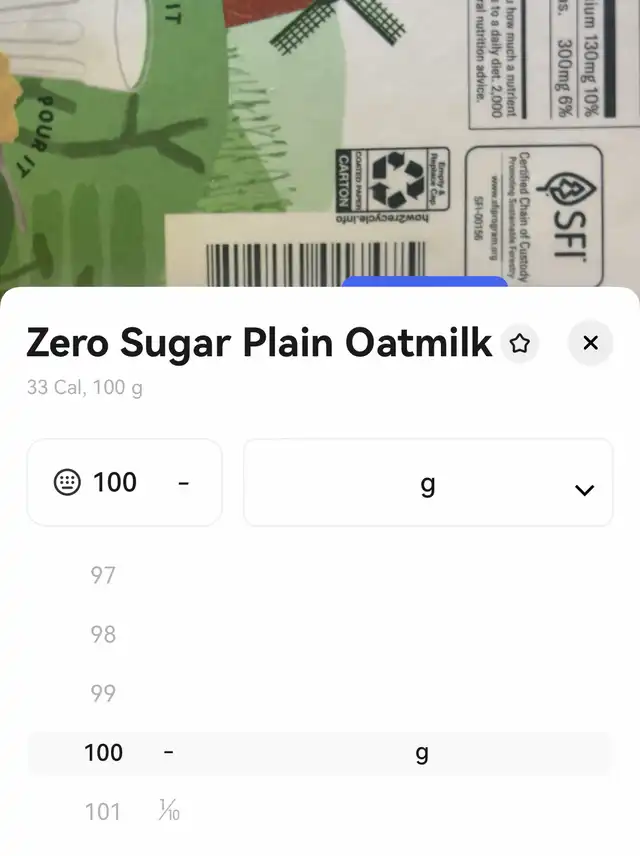This screenshot has width=640, height=856.
Task: Expand the unit dropdown showing g
Action: tap(428, 483)
